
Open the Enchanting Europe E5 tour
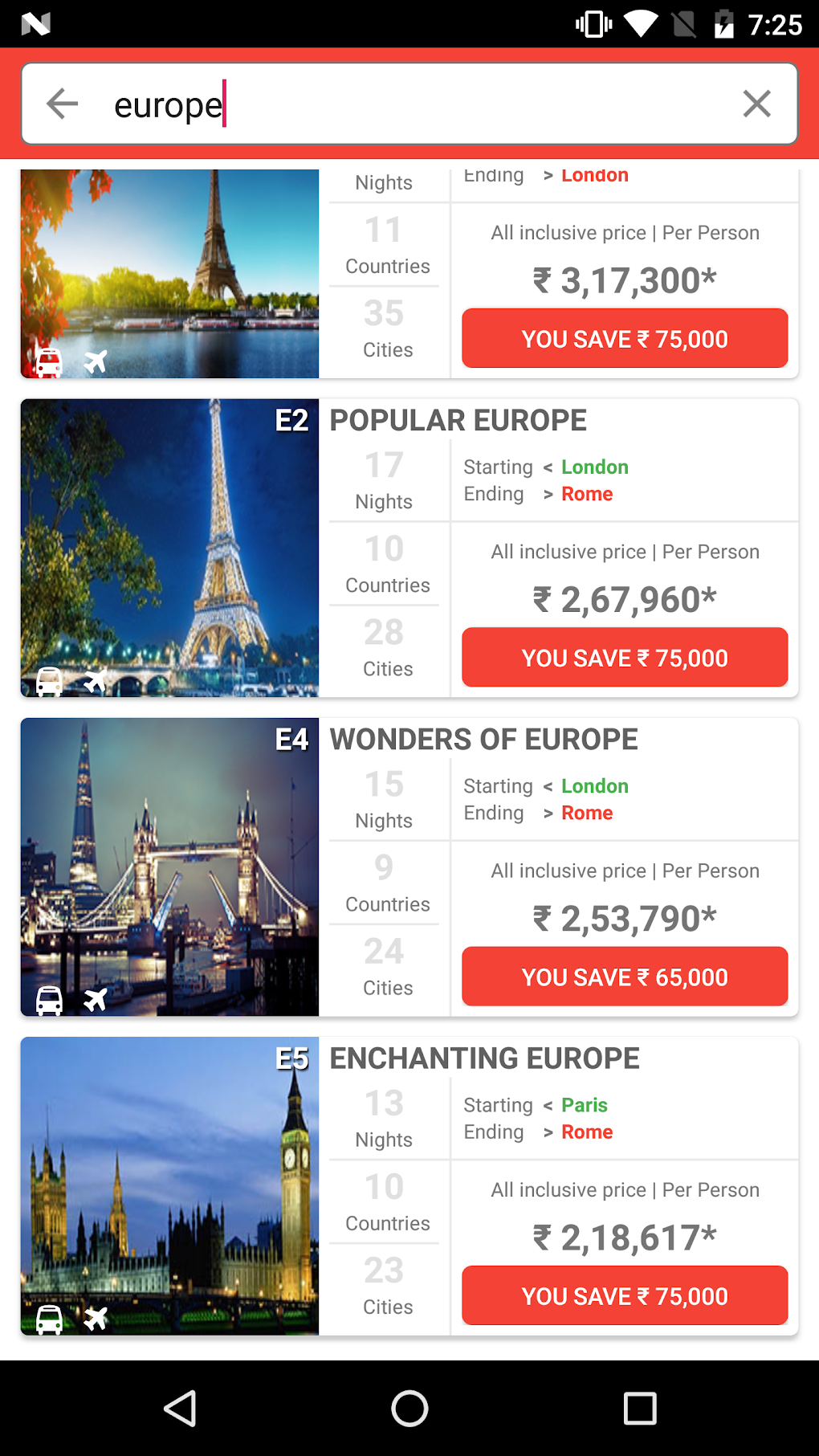click(484, 1058)
